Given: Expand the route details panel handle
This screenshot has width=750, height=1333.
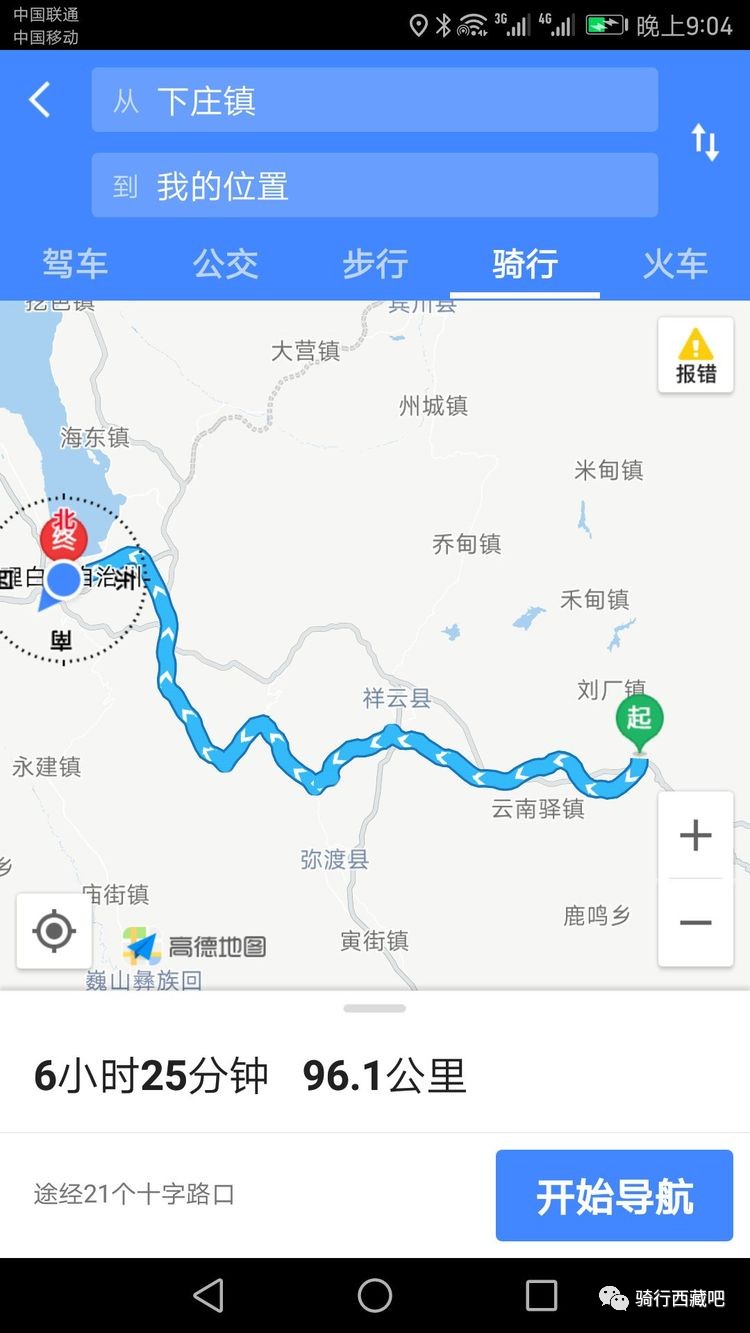Looking at the screenshot, I should point(375,1008).
